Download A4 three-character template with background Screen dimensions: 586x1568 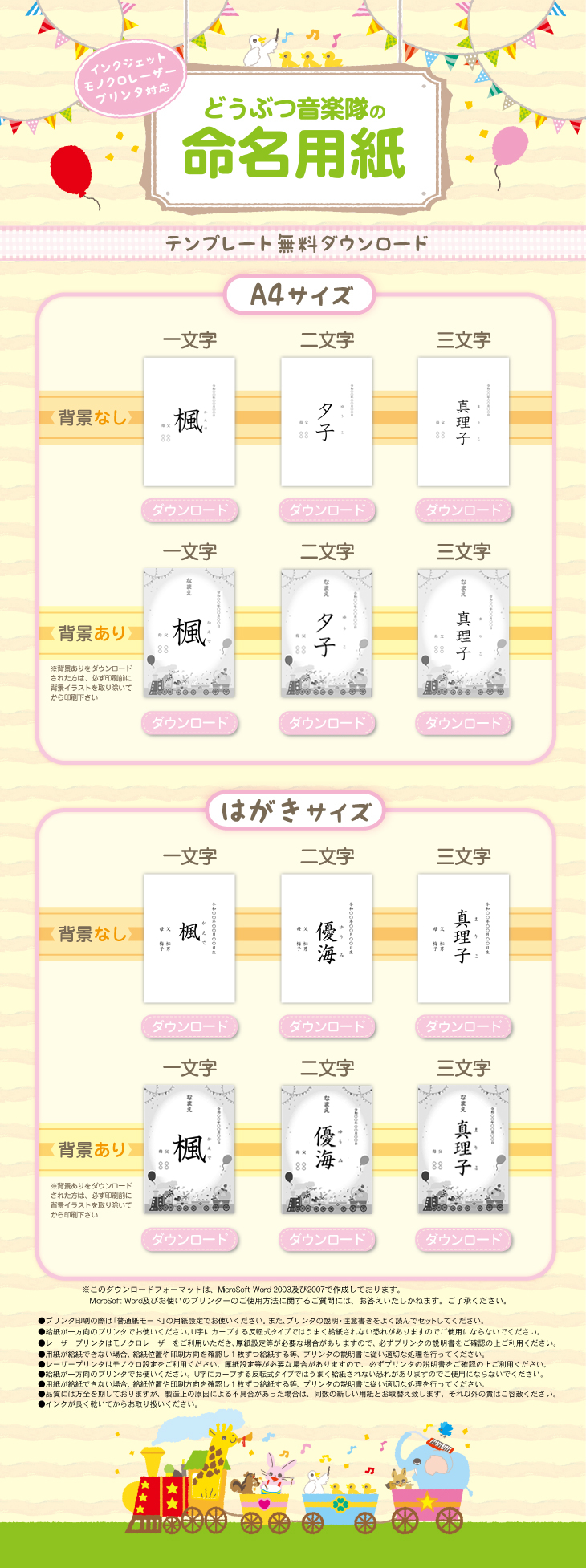point(463,723)
